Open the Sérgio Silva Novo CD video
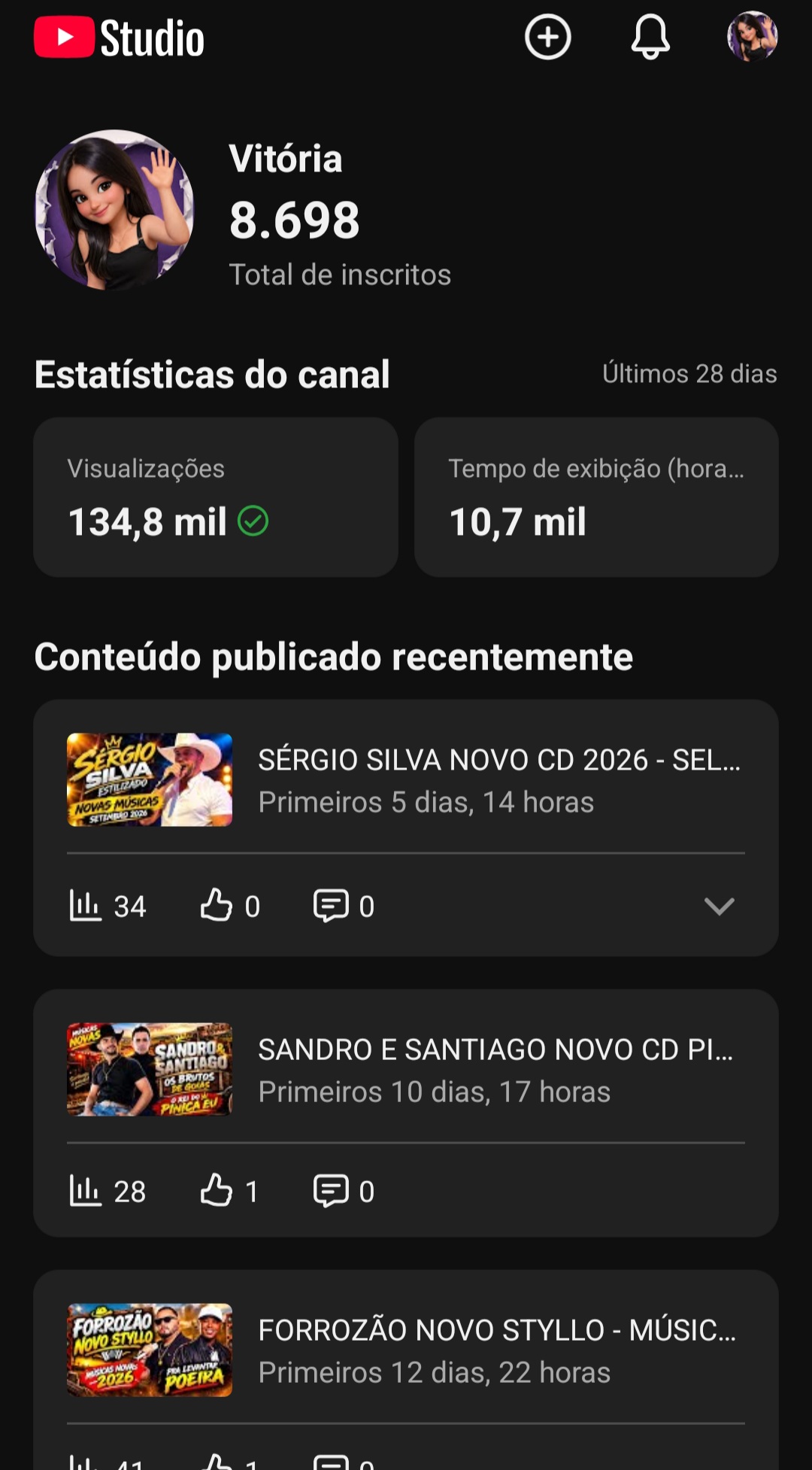Screen dimensions: 812x1470 tap(406, 779)
